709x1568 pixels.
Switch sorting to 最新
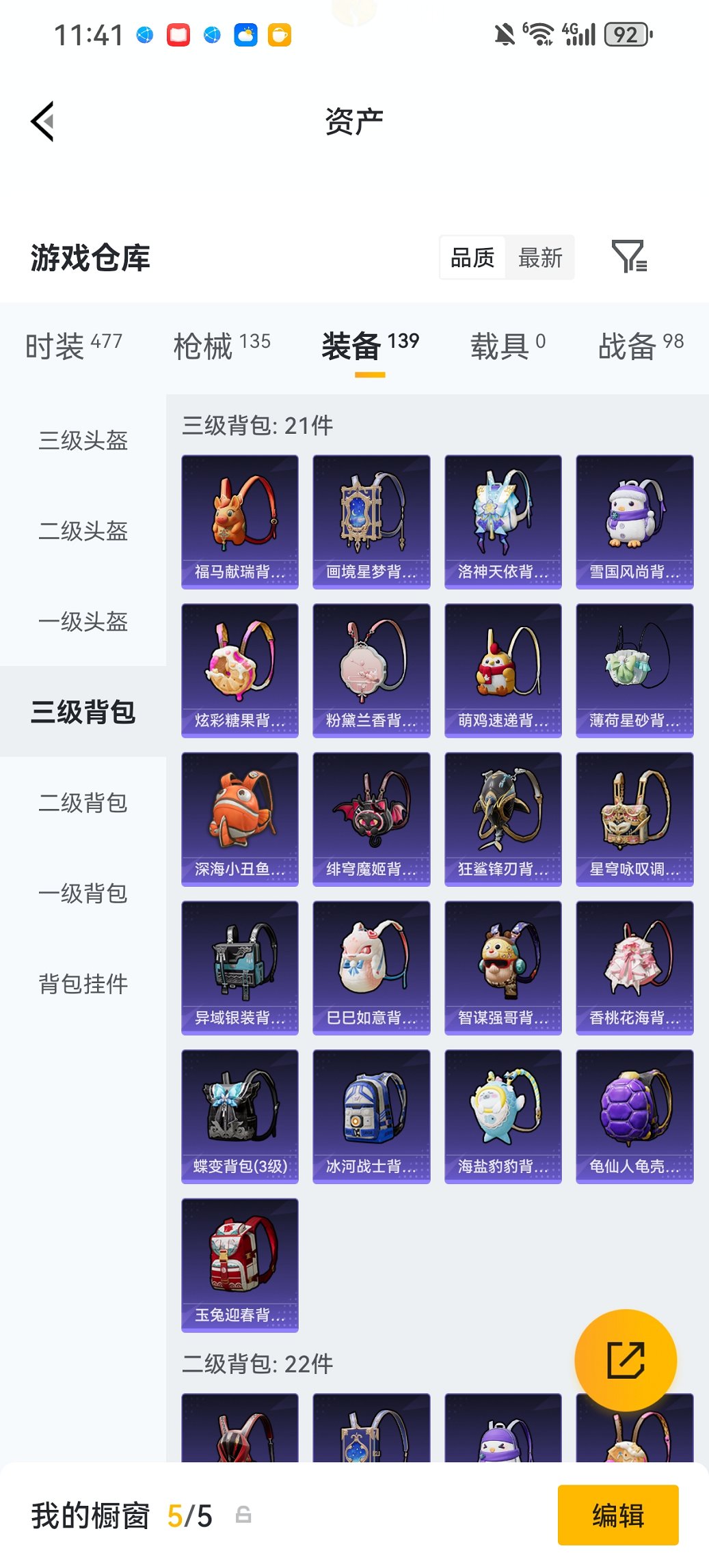[x=541, y=258]
